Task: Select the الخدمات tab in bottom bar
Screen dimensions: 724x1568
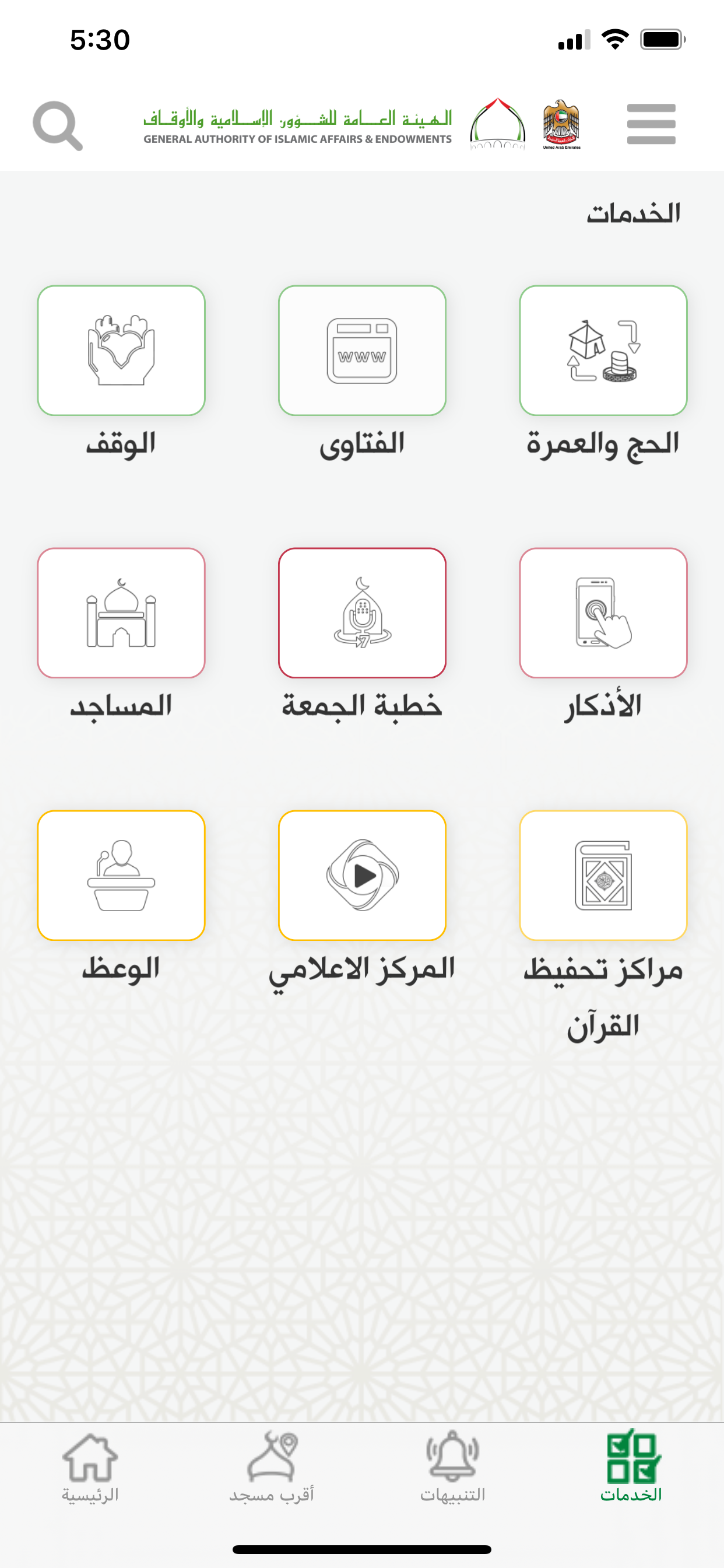Action: point(631,1467)
